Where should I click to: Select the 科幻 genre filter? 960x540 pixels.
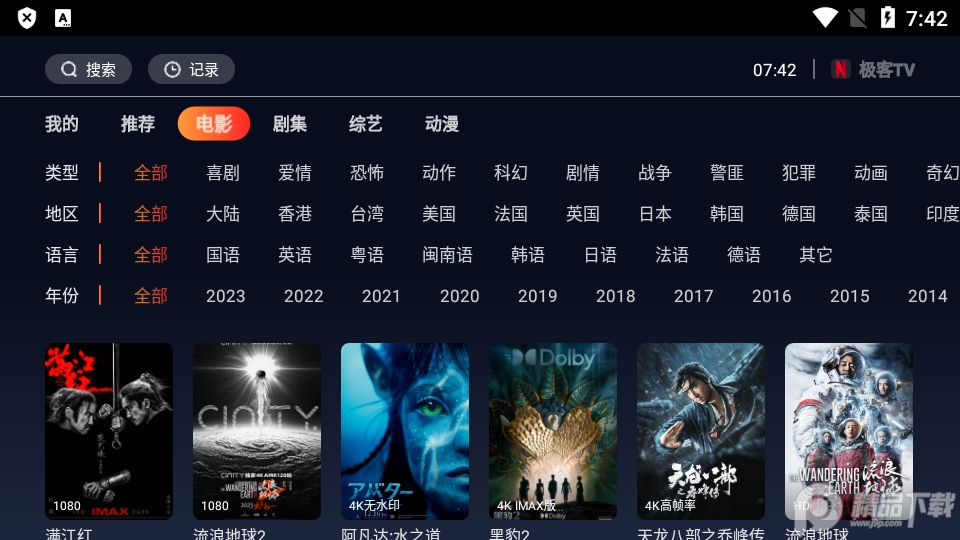pyautogui.click(x=511, y=173)
